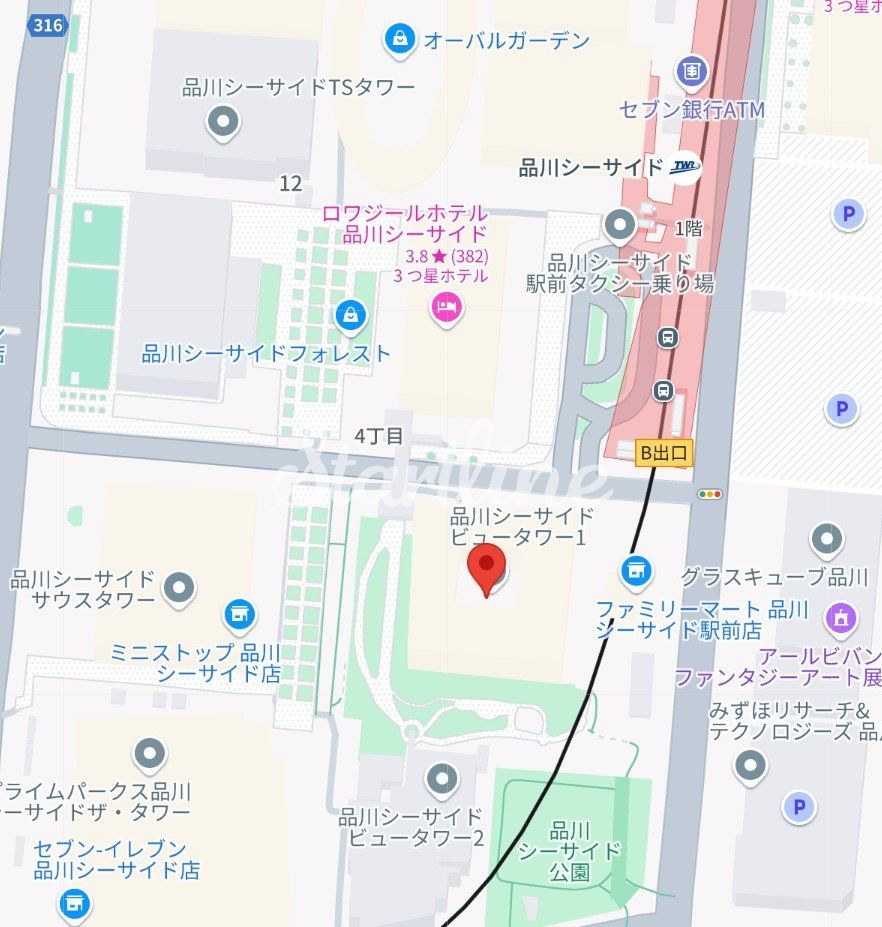Viewport: 882px width, 927px height.
Task: Click the アールビバン museum icon in purple
Action: click(x=840, y=619)
